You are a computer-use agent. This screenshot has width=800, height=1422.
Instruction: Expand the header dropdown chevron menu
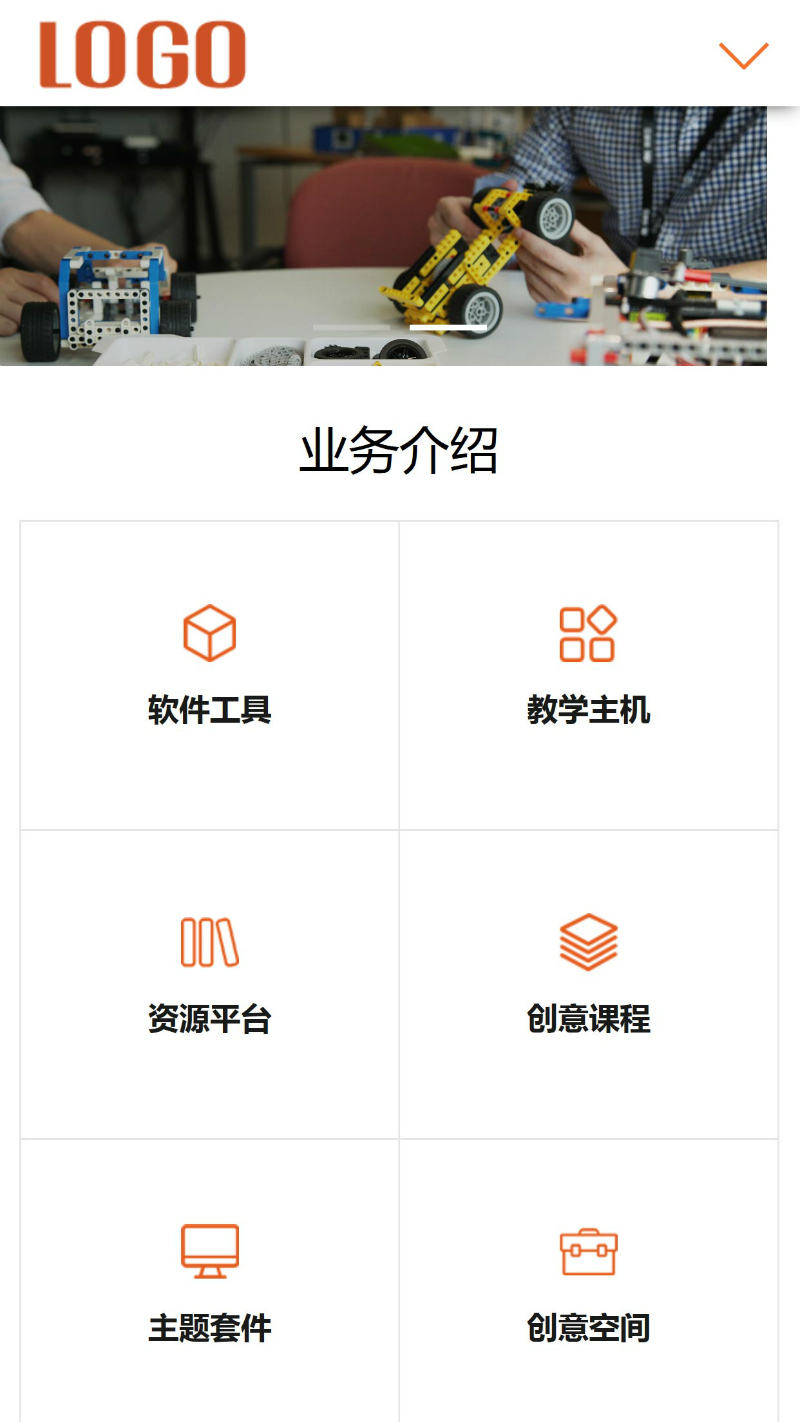point(743,56)
